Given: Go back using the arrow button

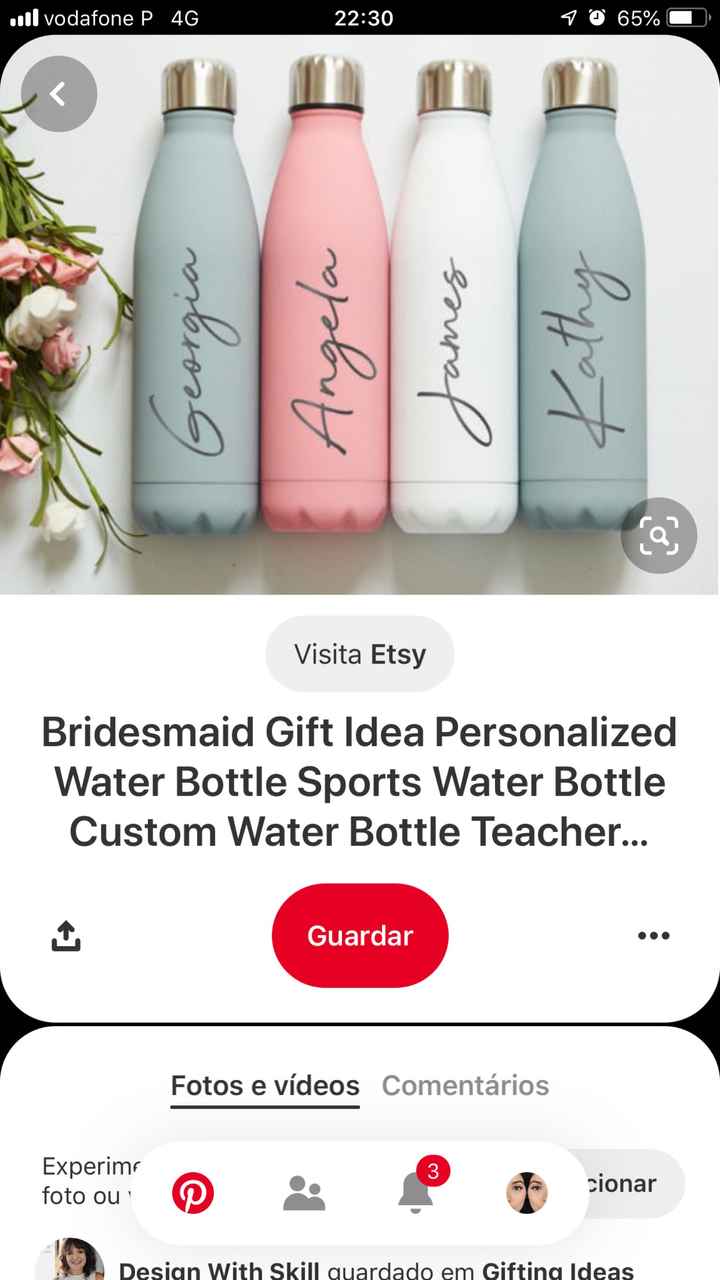Looking at the screenshot, I should pos(59,94).
